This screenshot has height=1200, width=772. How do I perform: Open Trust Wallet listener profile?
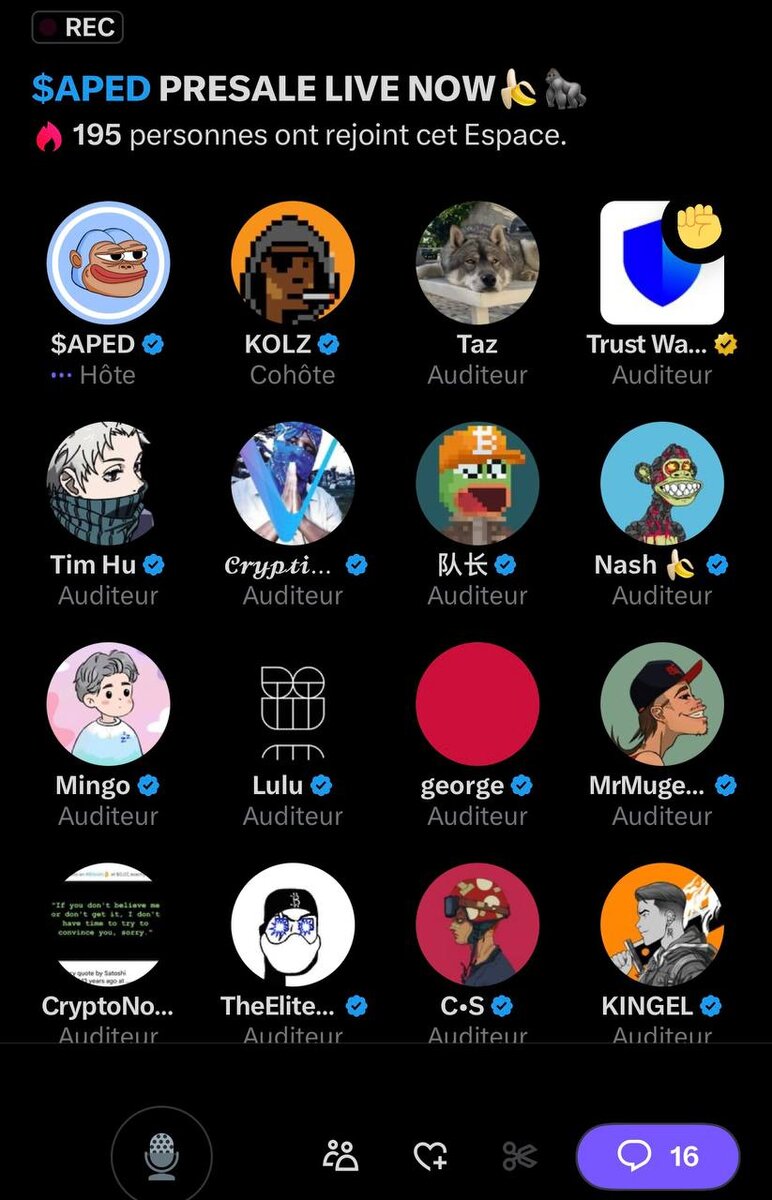(x=661, y=263)
